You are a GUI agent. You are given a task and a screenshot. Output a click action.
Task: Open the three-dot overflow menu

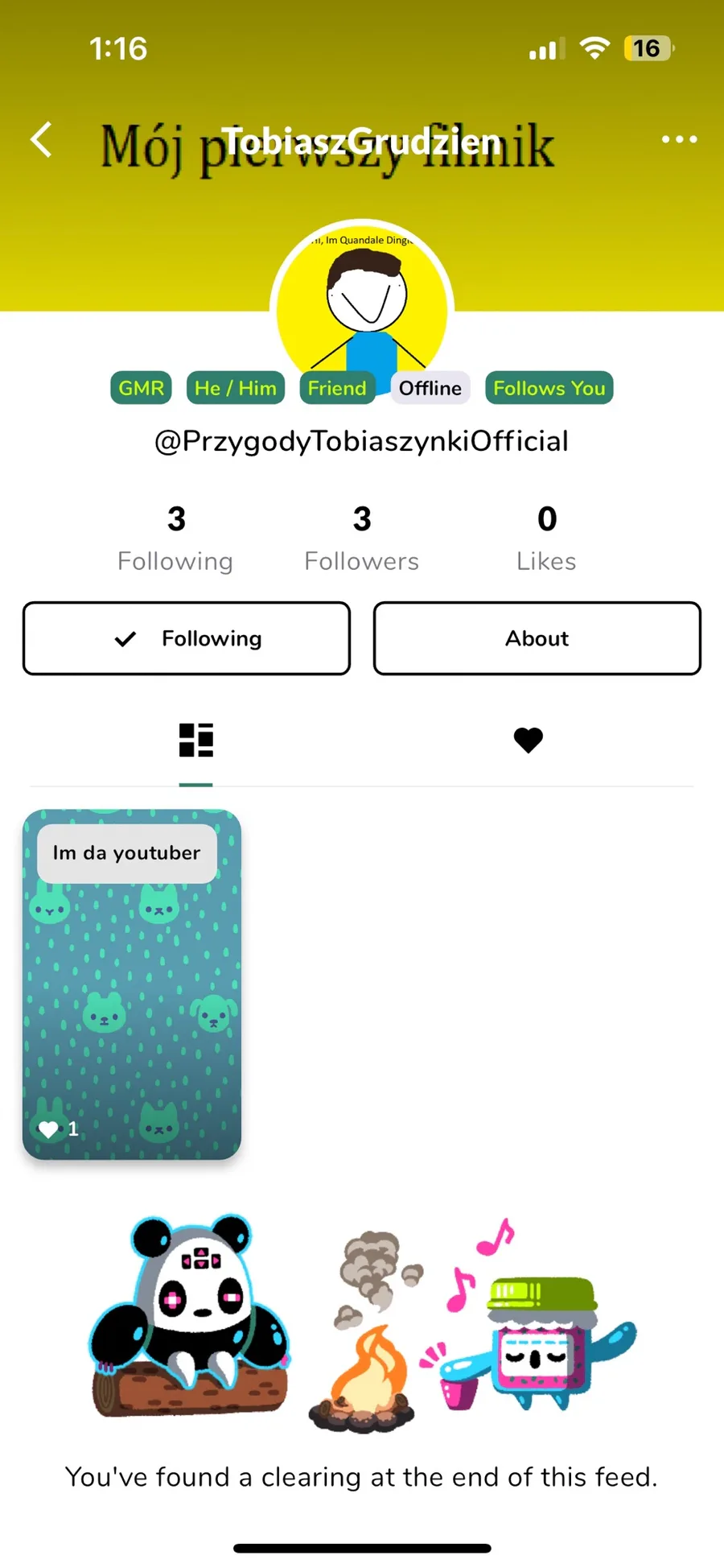[x=679, y=140]
